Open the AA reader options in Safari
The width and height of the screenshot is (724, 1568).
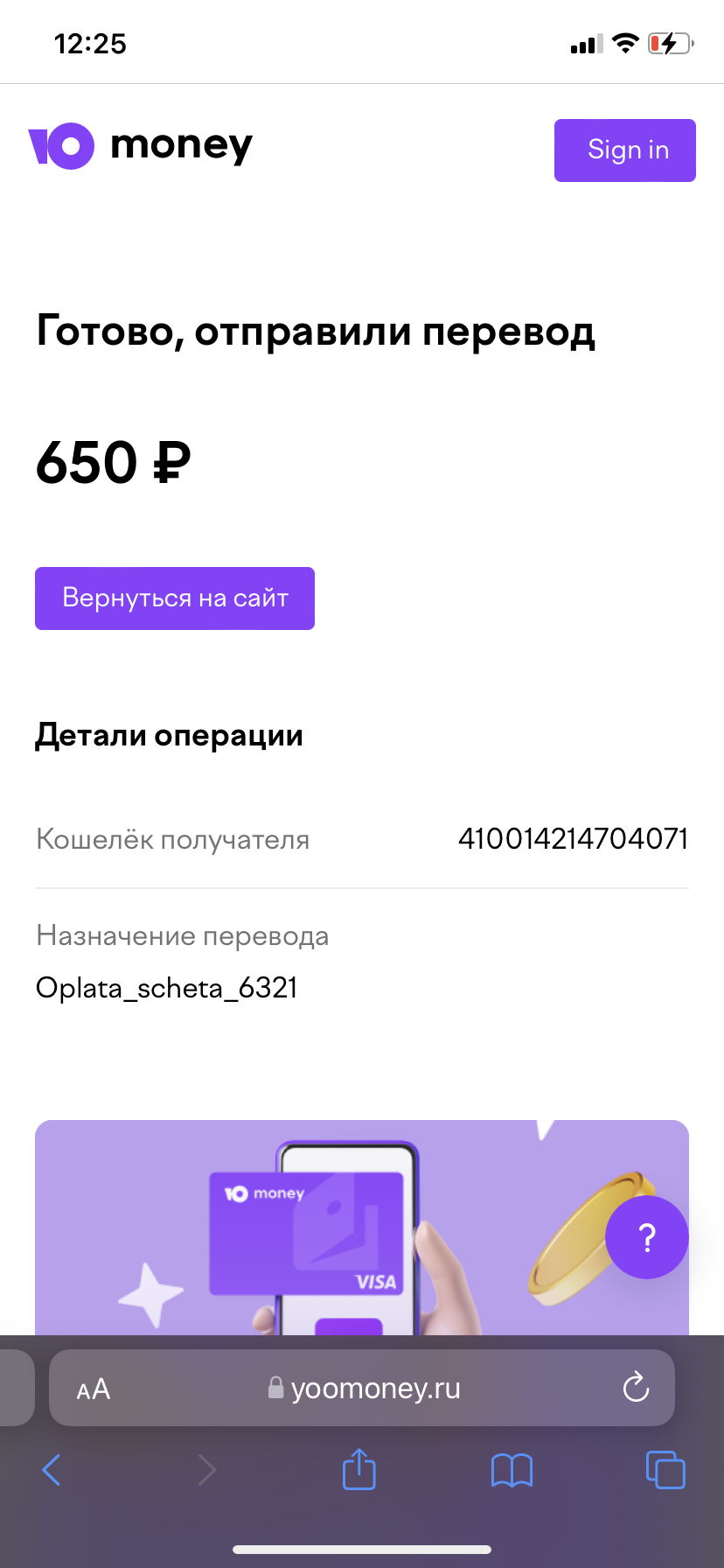94,1389
